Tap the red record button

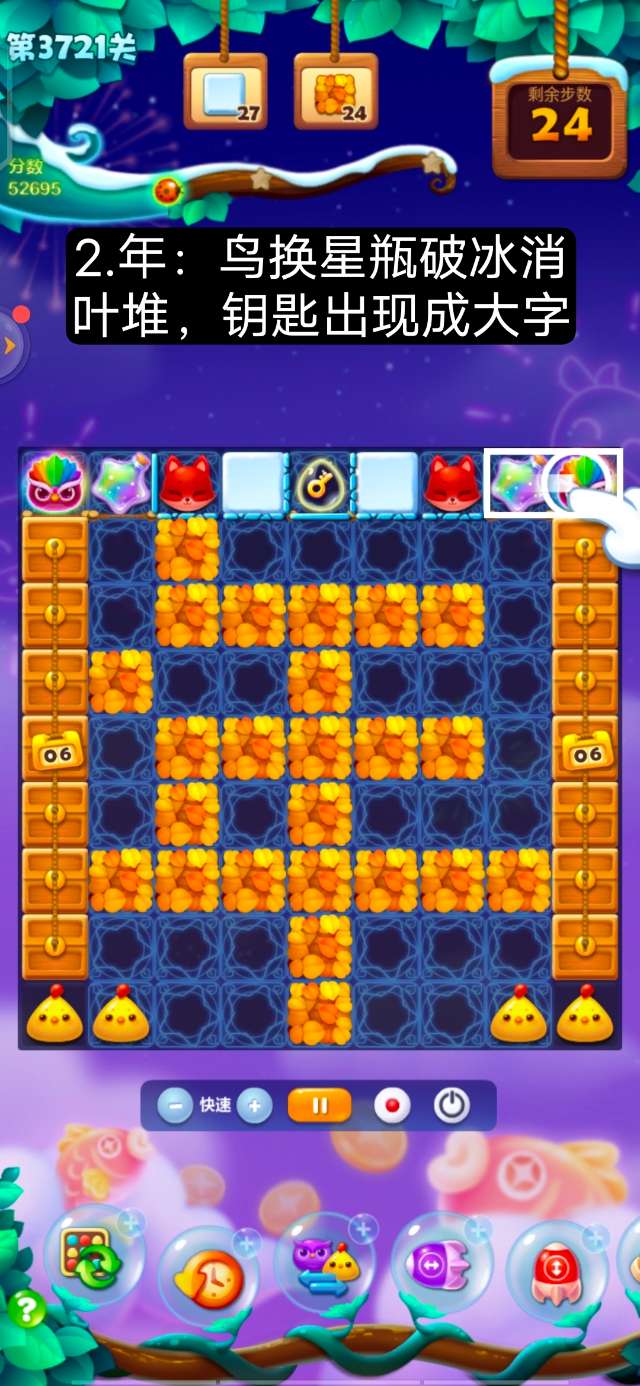(x=392, y=1106)
